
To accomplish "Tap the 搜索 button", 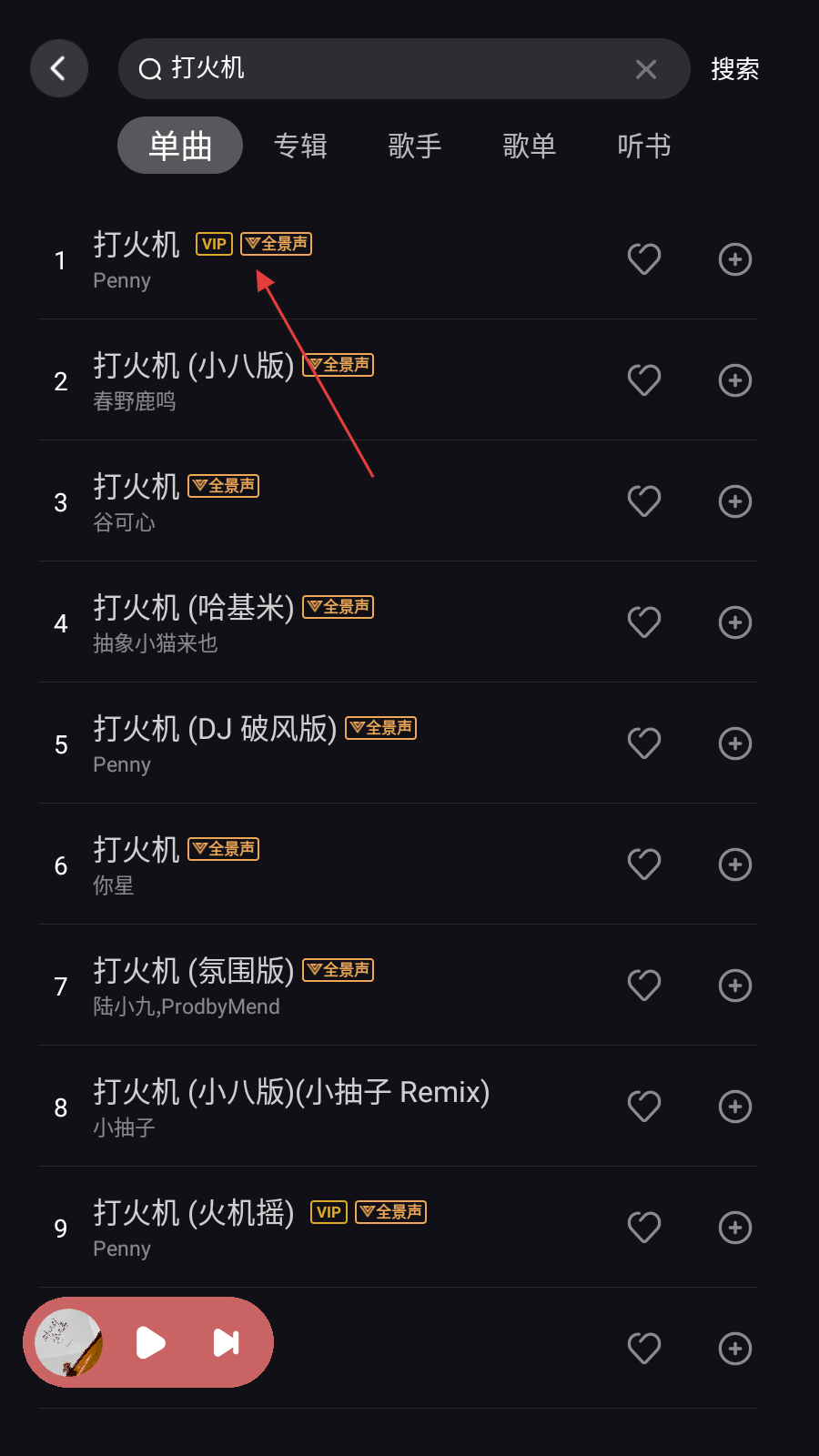I will click(x=734, y=69).
